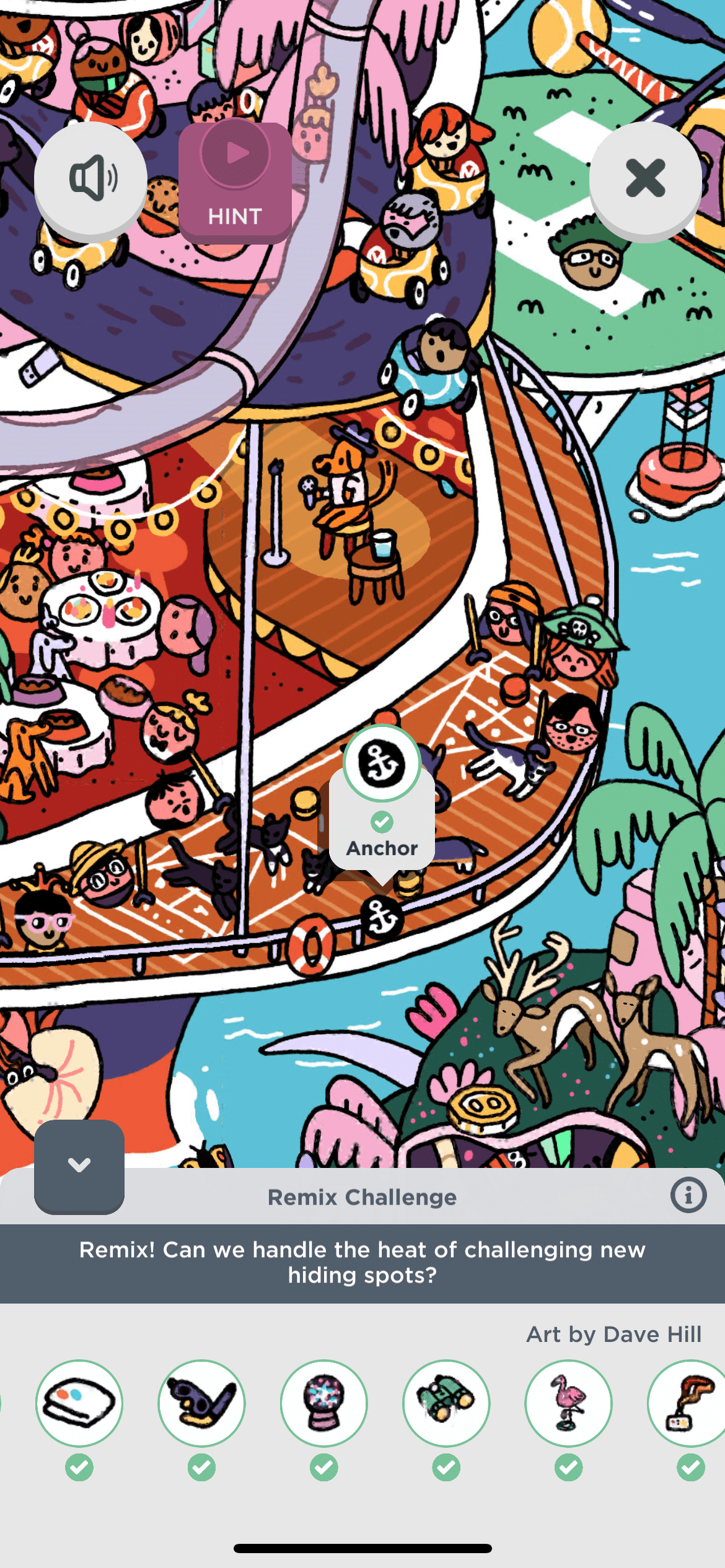This screenshot has height=1568, width=725.
Task: Collapse the Remix Challenge panel
Action: click(79, 1165)
